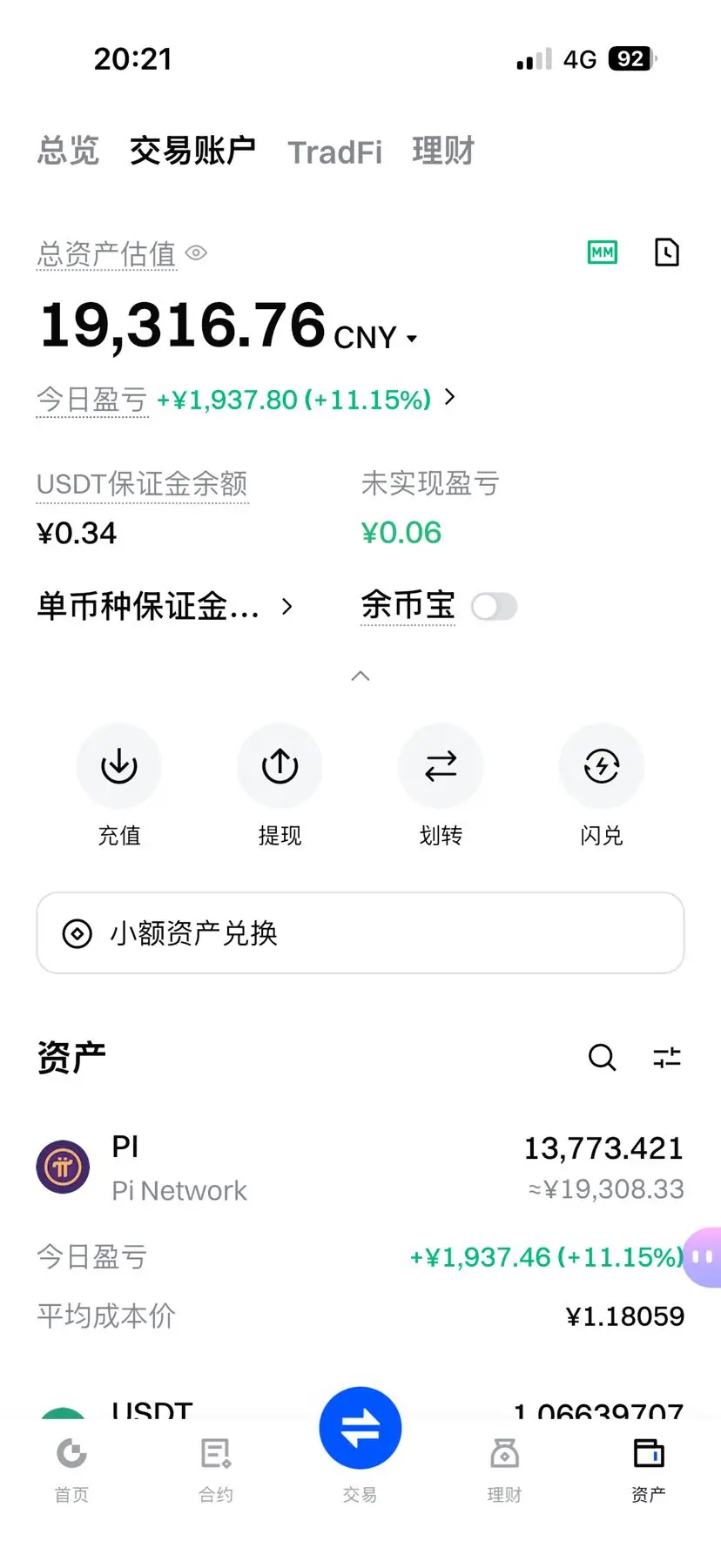This screenshot has height=1568, width=721.
Task: Tap the blue 交易 button in bottom bar
Action: click(x=360, y=1428)
